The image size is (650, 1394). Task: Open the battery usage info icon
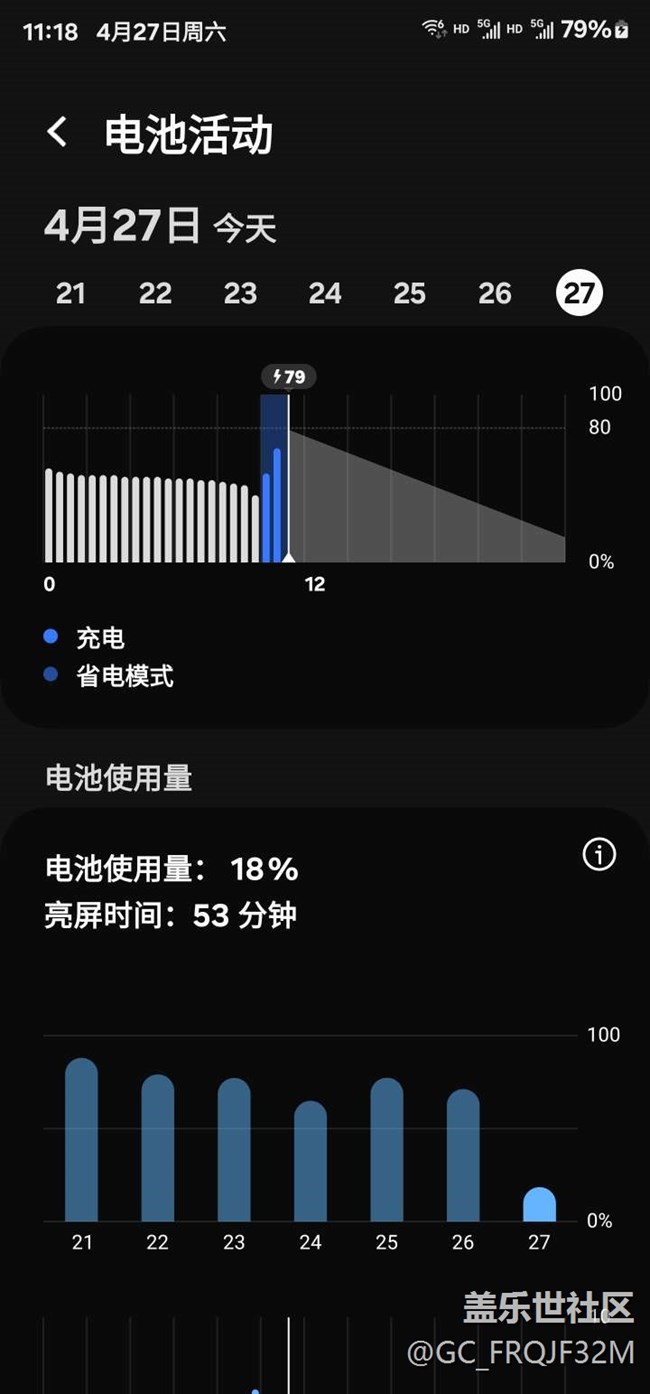click(x=599, y=855)
